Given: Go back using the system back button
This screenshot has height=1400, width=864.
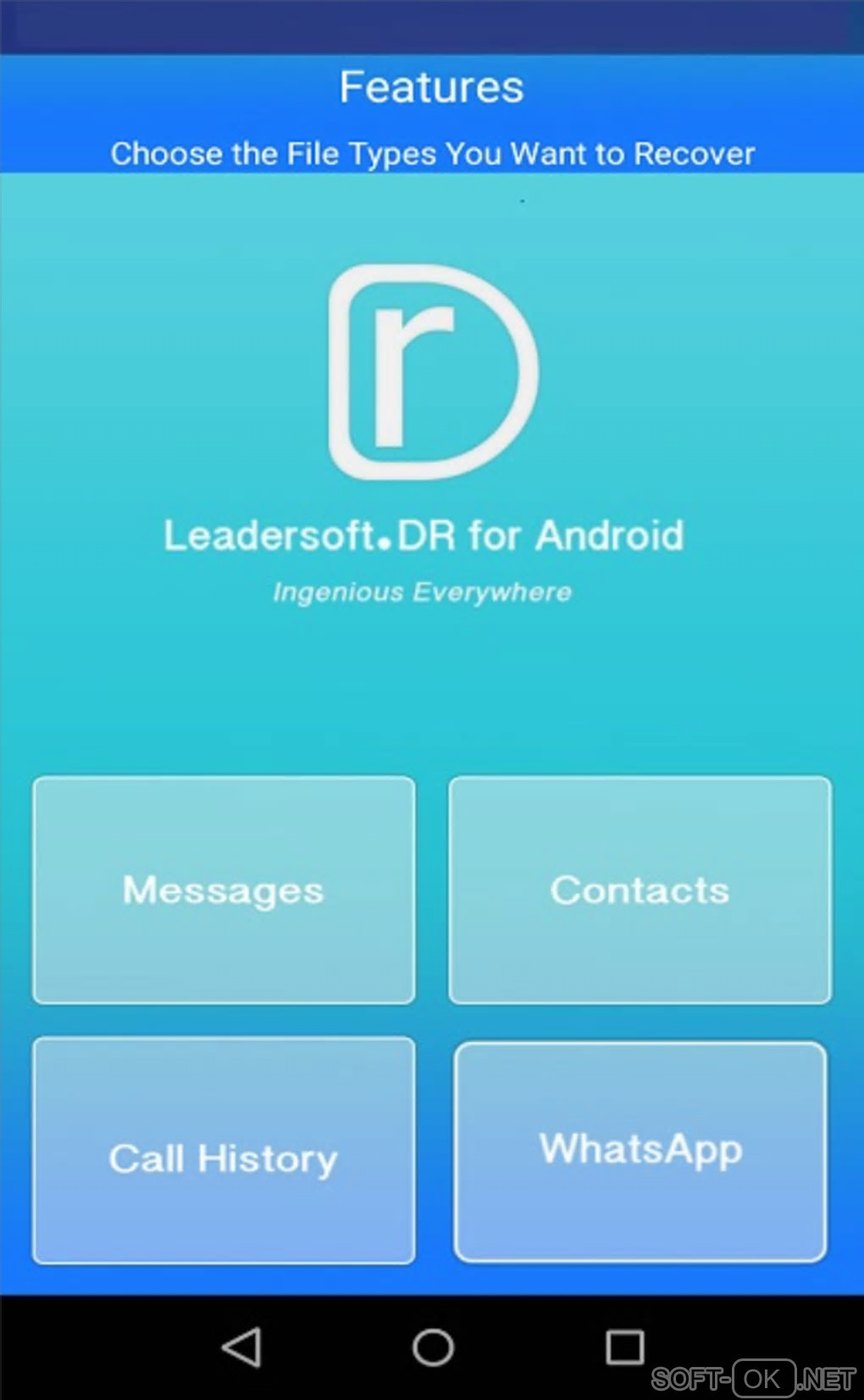Looking at the screenshot, I should point(242,1347).
